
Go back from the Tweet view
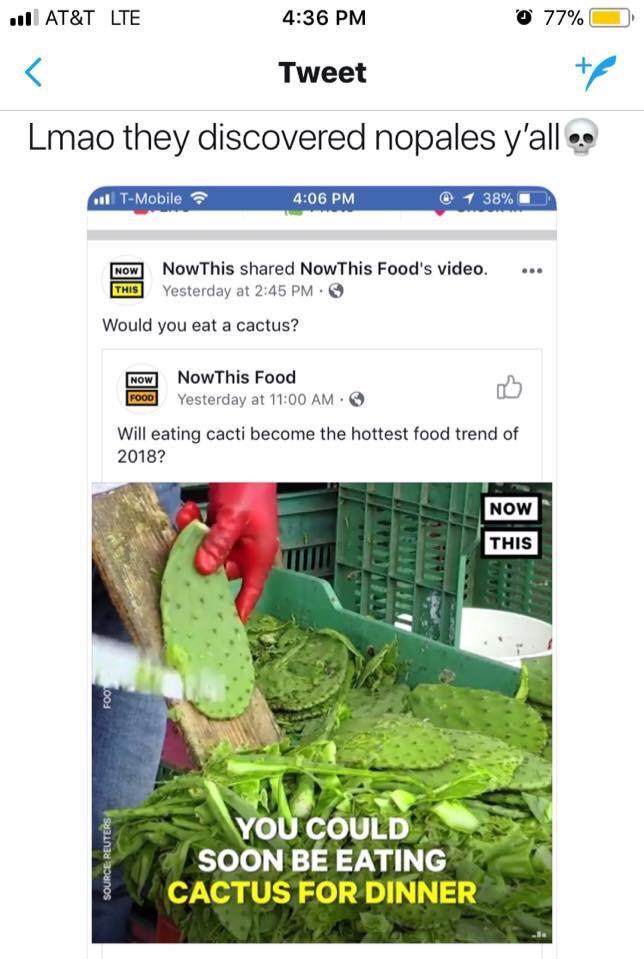click(x=34, y=73)
